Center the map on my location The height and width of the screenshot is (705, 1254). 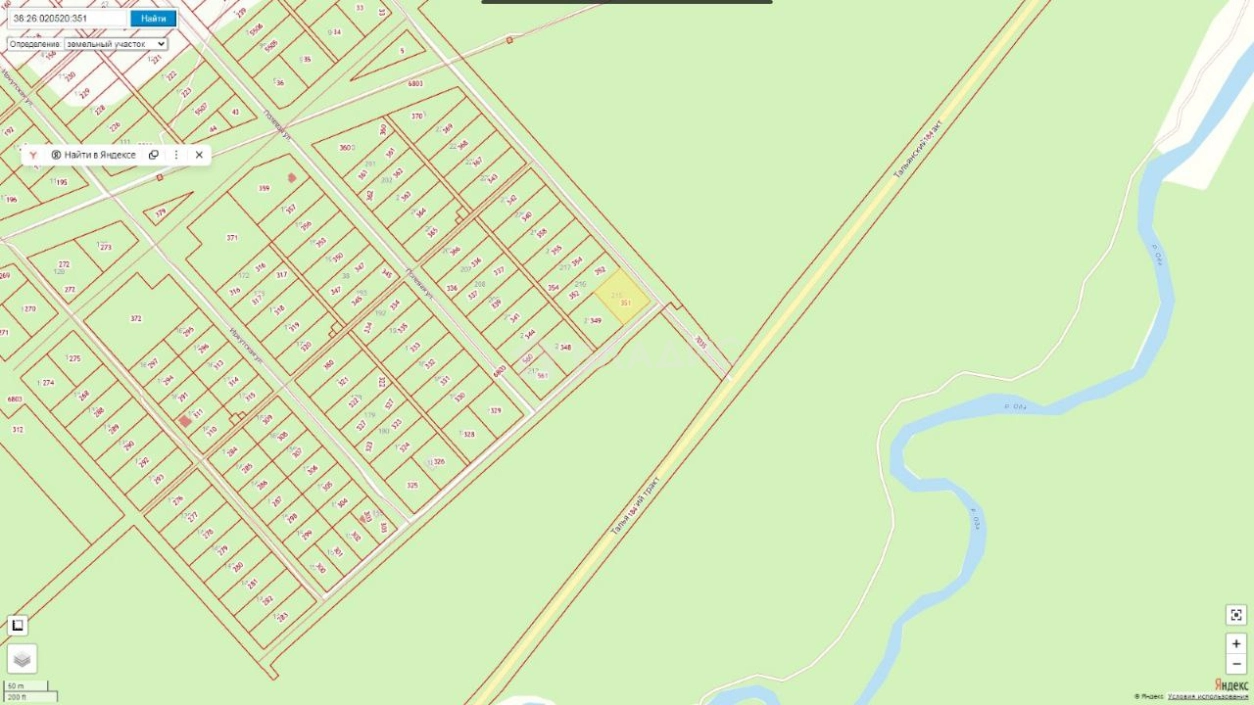point(1236,615)
